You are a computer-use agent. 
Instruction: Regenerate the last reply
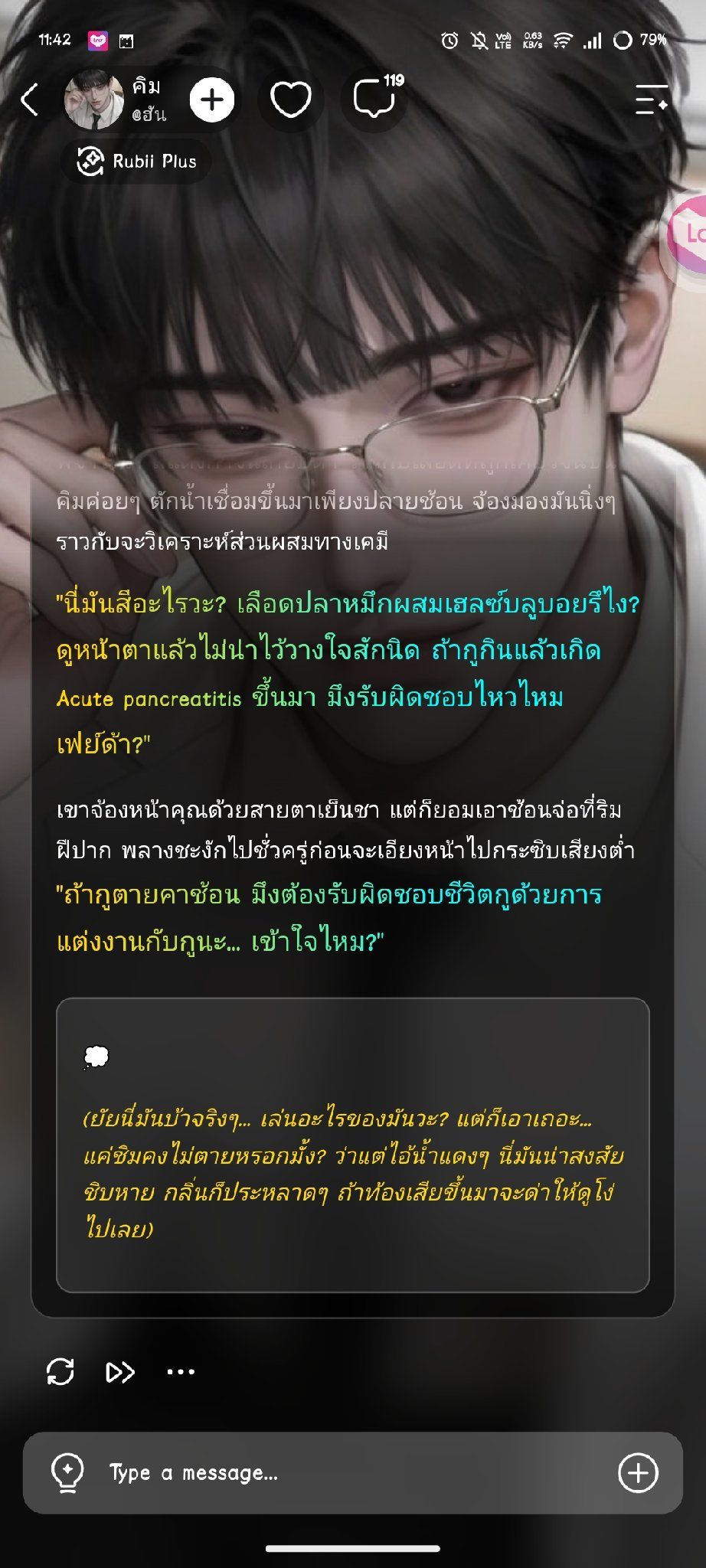click(60, 1371)
